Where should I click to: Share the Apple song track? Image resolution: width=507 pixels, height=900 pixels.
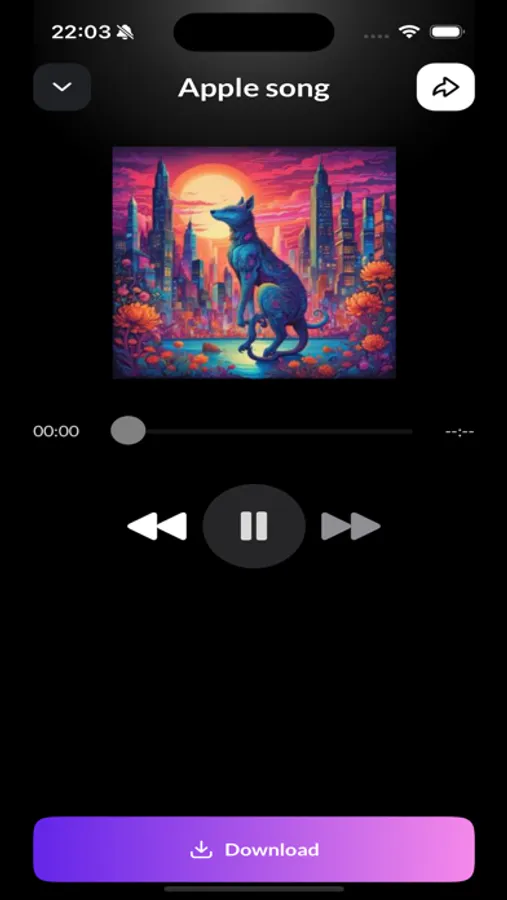click(x=446, y=87)
